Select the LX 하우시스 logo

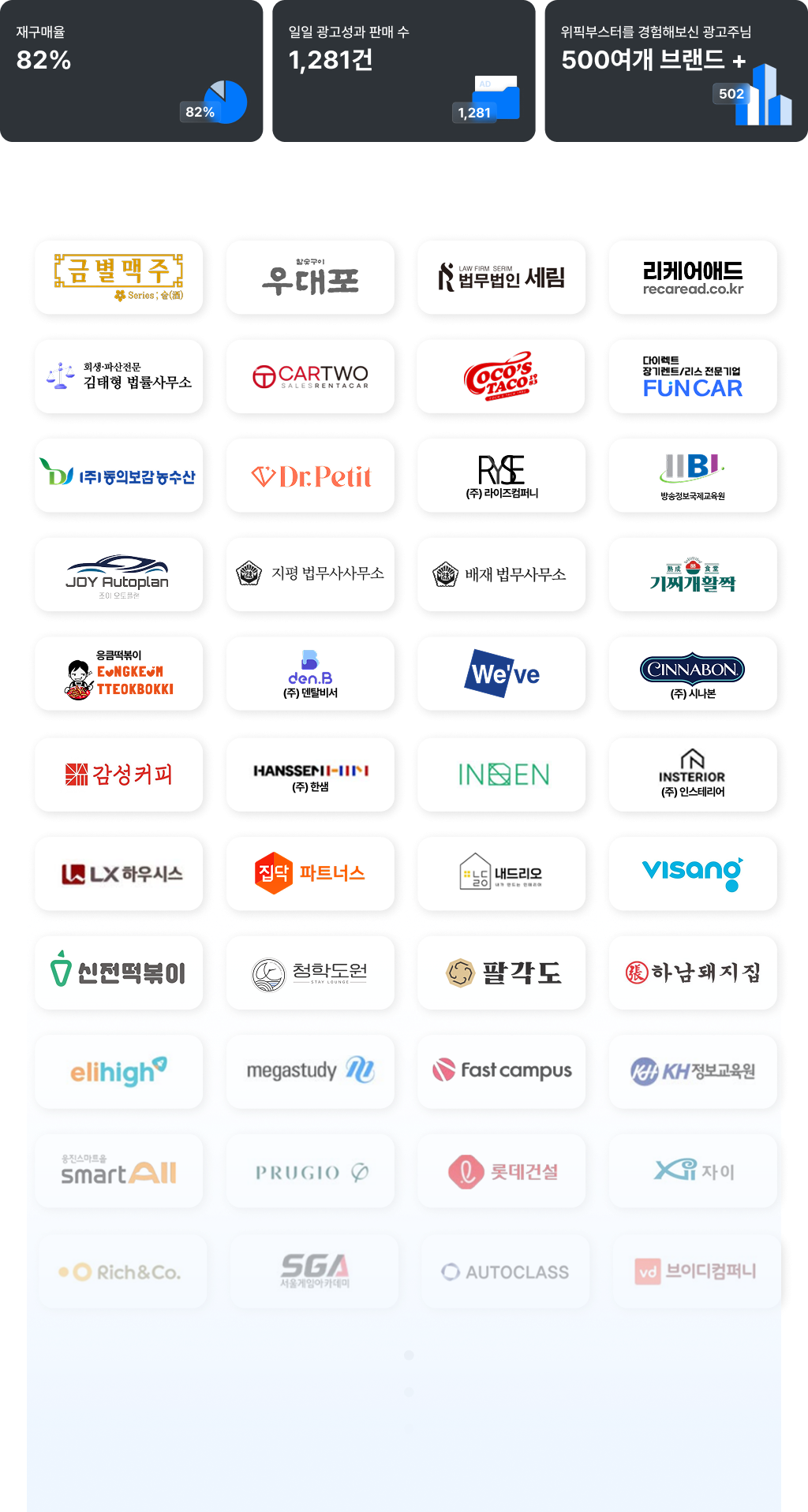tap(118, 874)
